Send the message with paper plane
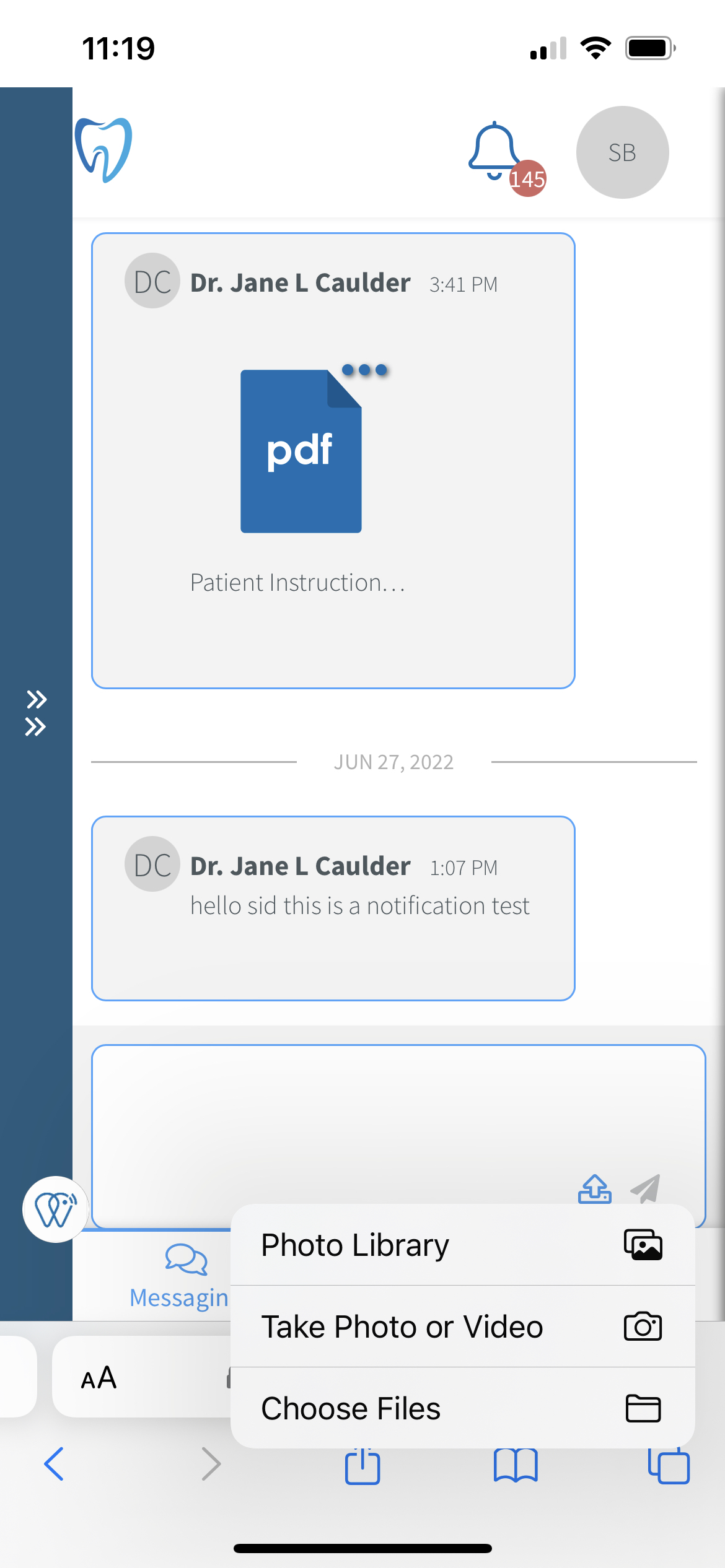This screenshot has width=725, height=1568. (646, 1189)
